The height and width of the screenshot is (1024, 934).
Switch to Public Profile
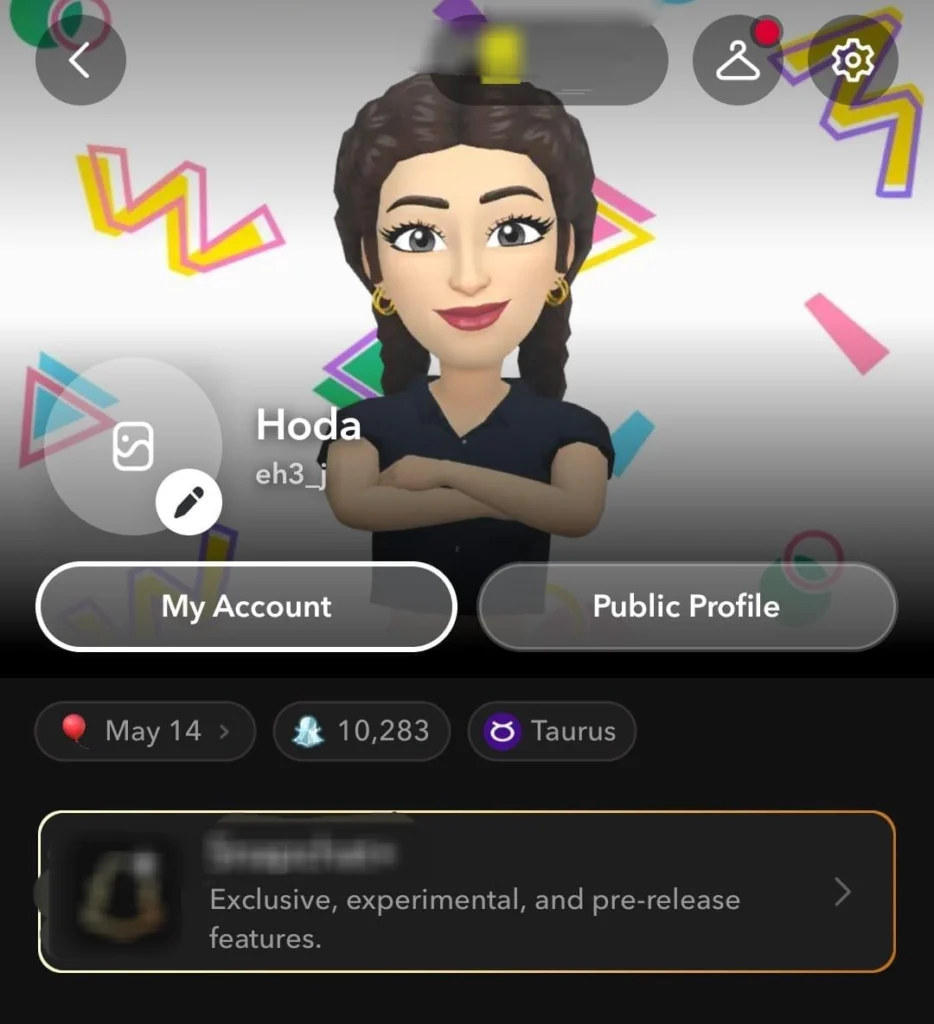coord(686,606)
